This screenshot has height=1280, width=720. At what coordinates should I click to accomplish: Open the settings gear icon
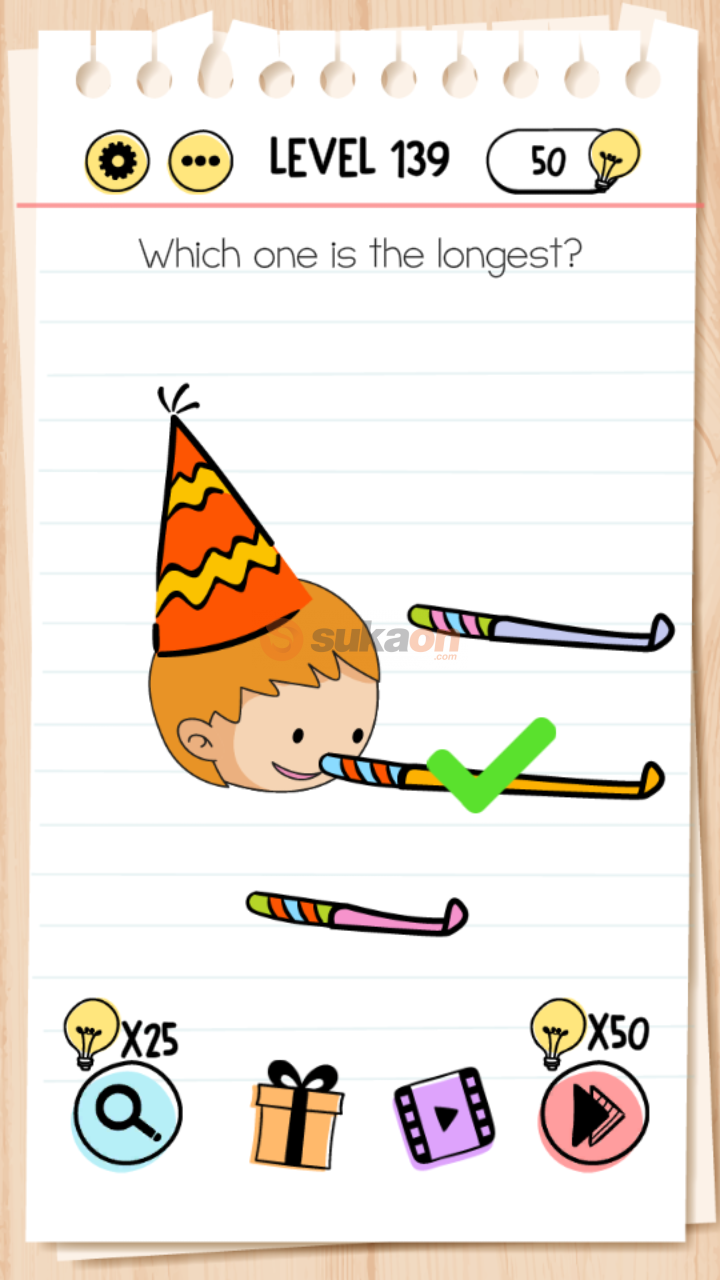(117, 161)
